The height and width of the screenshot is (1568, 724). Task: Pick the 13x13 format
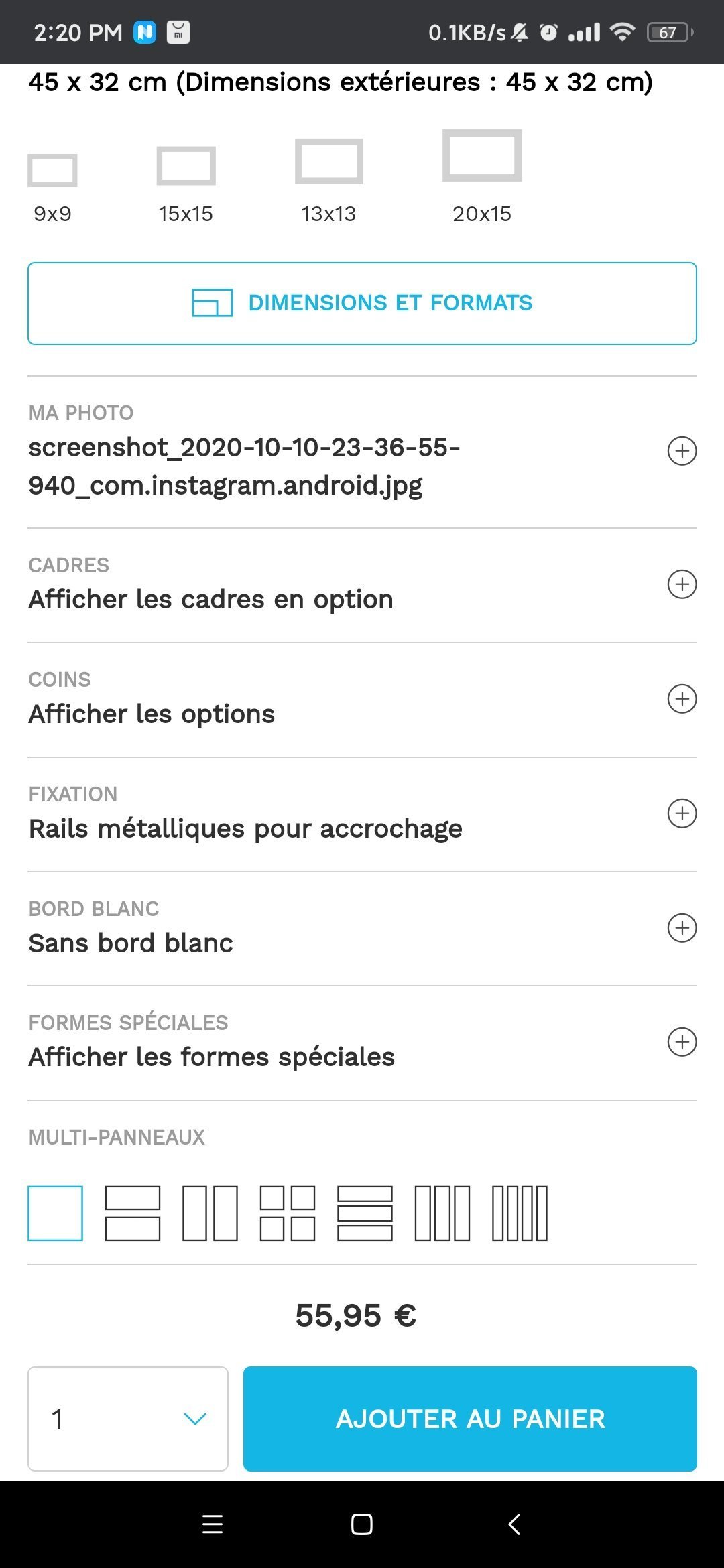tap(328, 181)
